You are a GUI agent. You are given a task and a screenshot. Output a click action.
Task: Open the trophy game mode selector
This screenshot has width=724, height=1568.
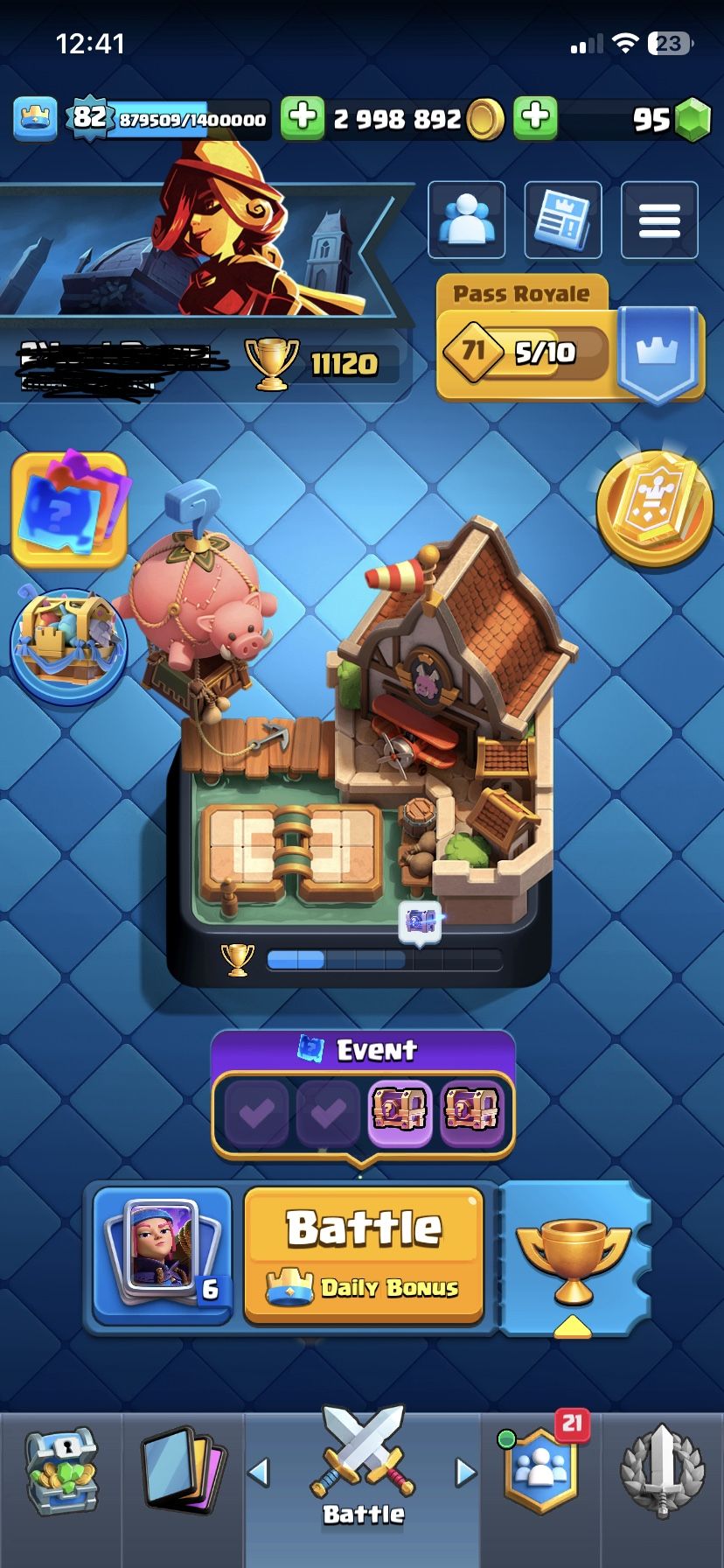click(x=574, y=1260)
